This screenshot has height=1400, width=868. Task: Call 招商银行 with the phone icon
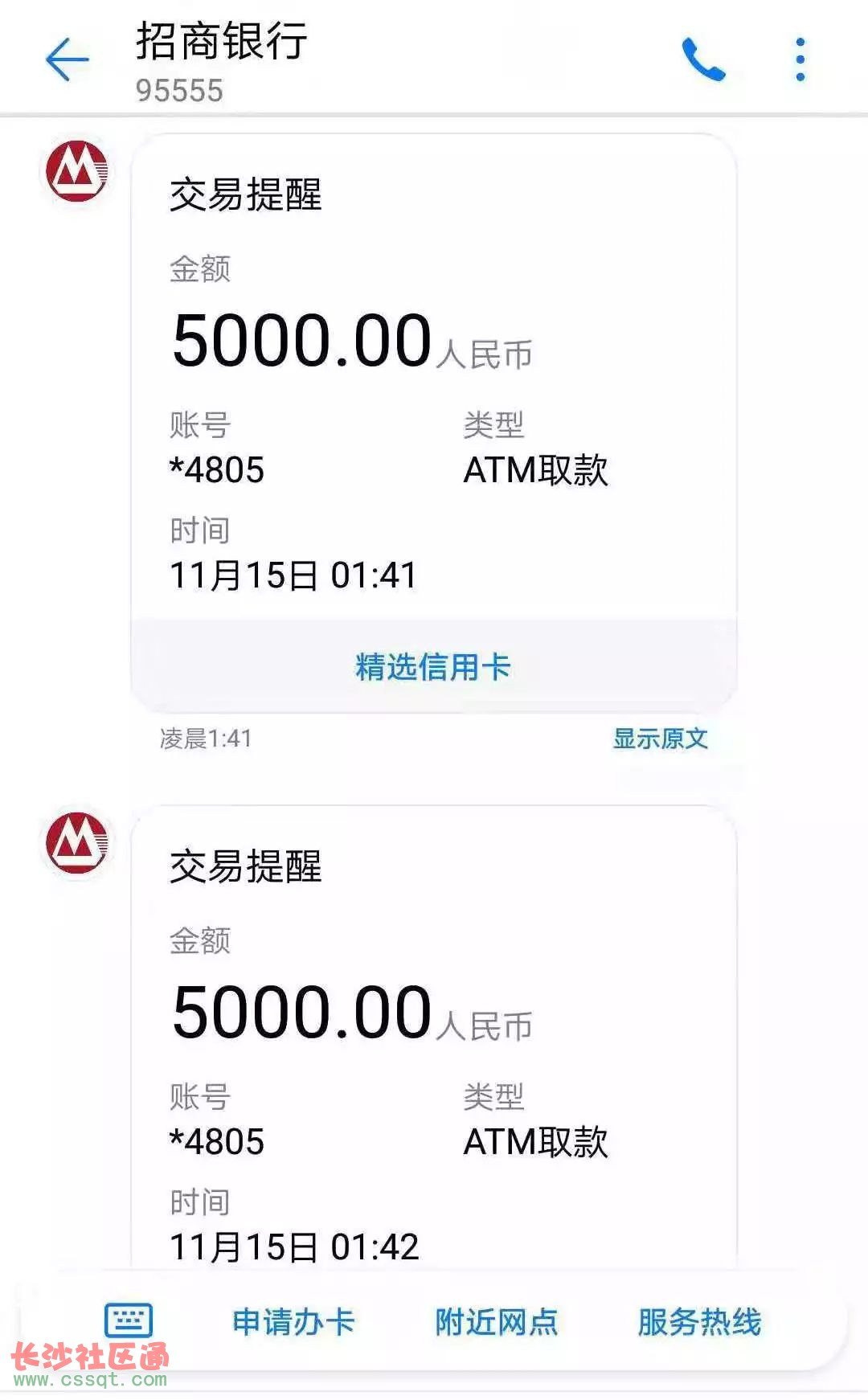[x=703, y=59]
